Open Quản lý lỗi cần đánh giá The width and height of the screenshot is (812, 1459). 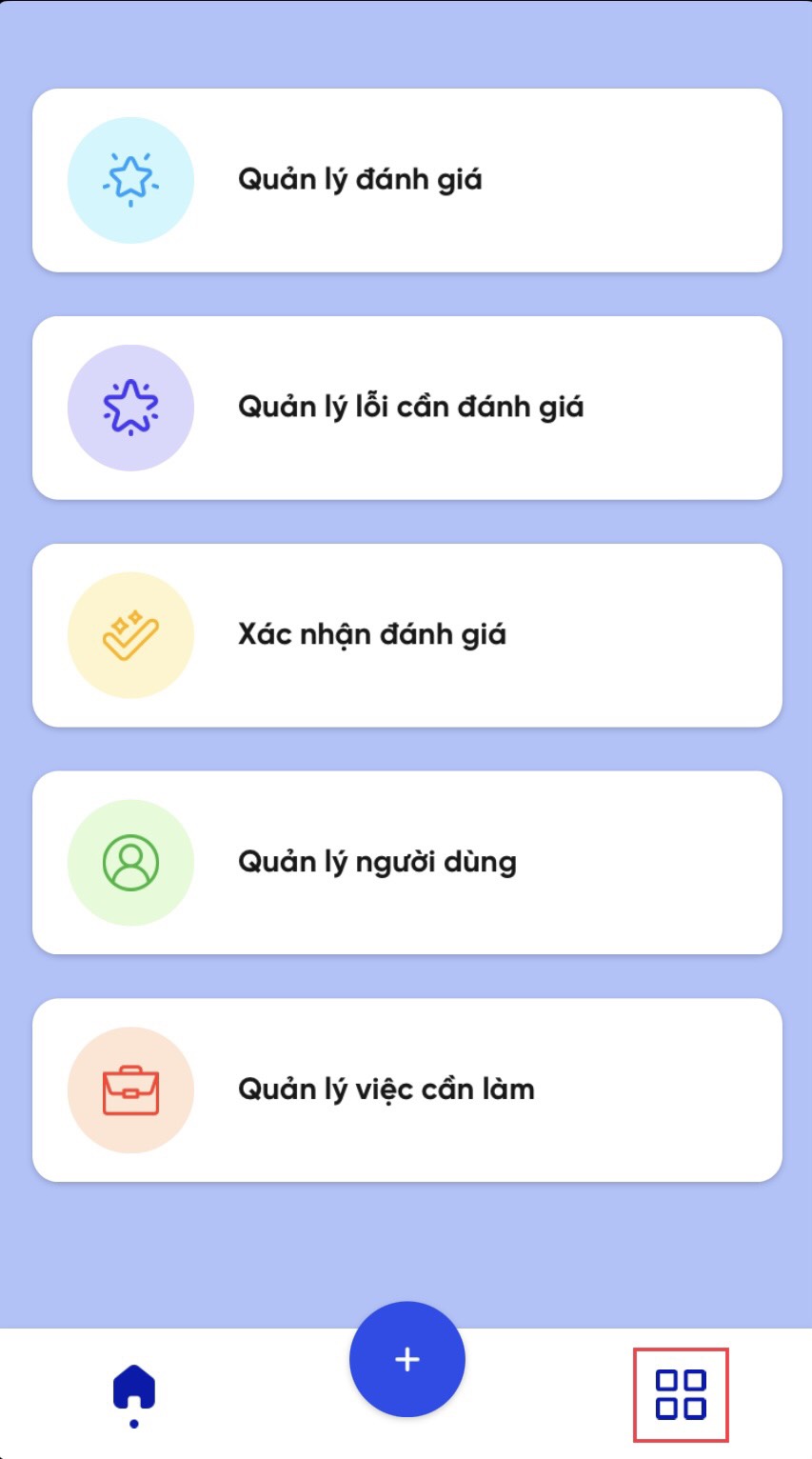[406, 408]
